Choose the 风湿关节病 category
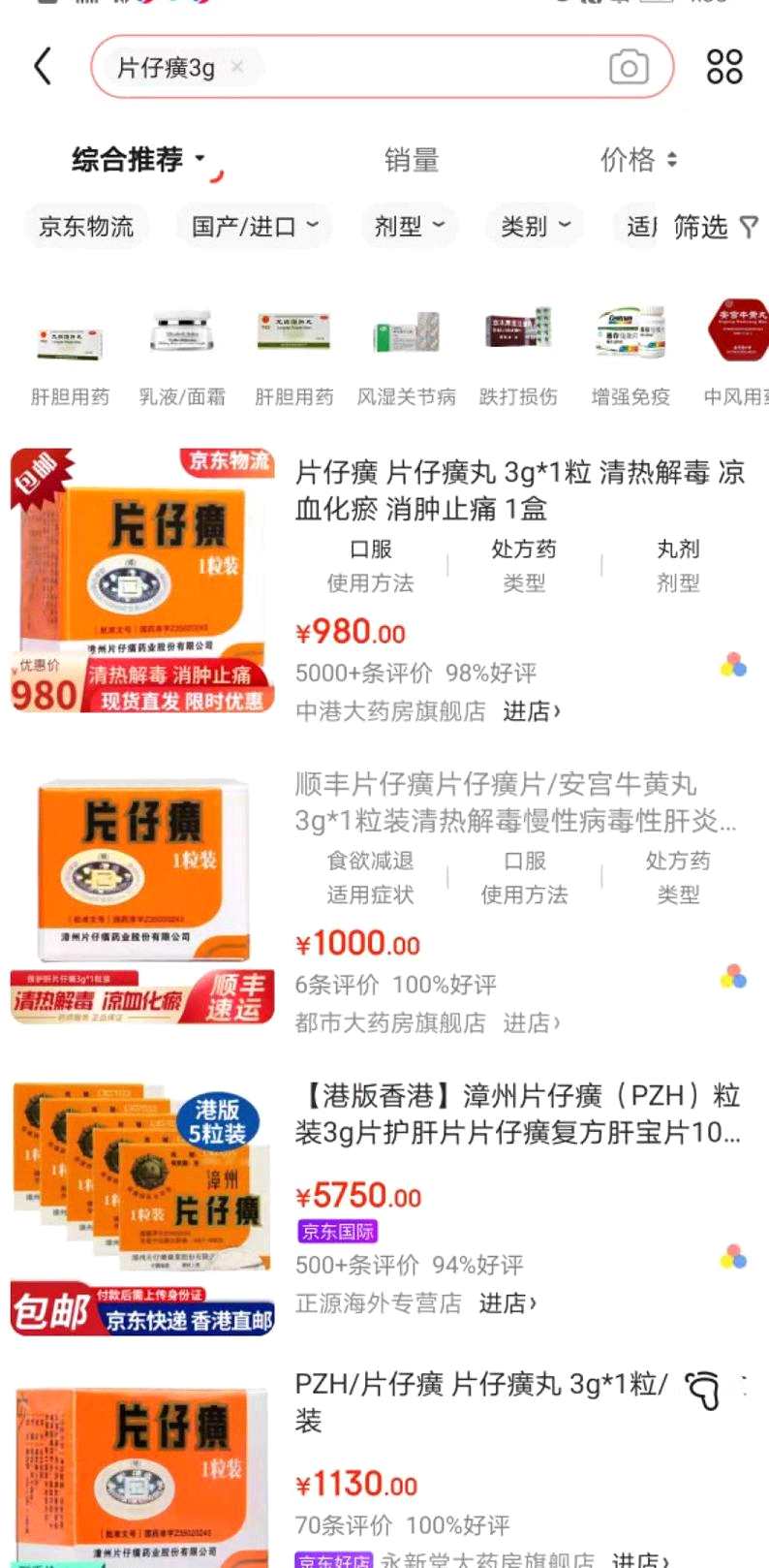This screenshot has height=1568, width=769. tap(406, 354)
